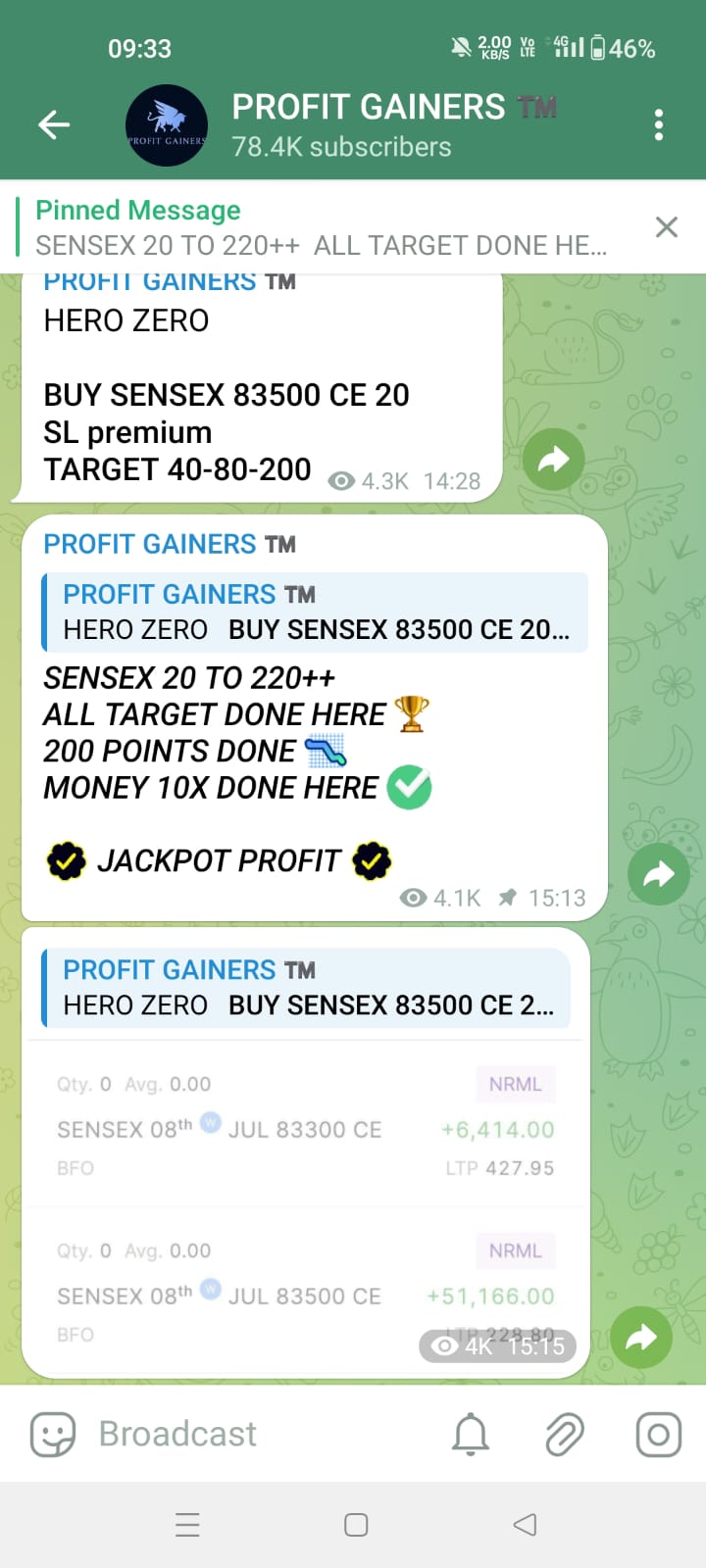
Task: Open the PROFIT GAINERS channel profile
Action: 340,124
